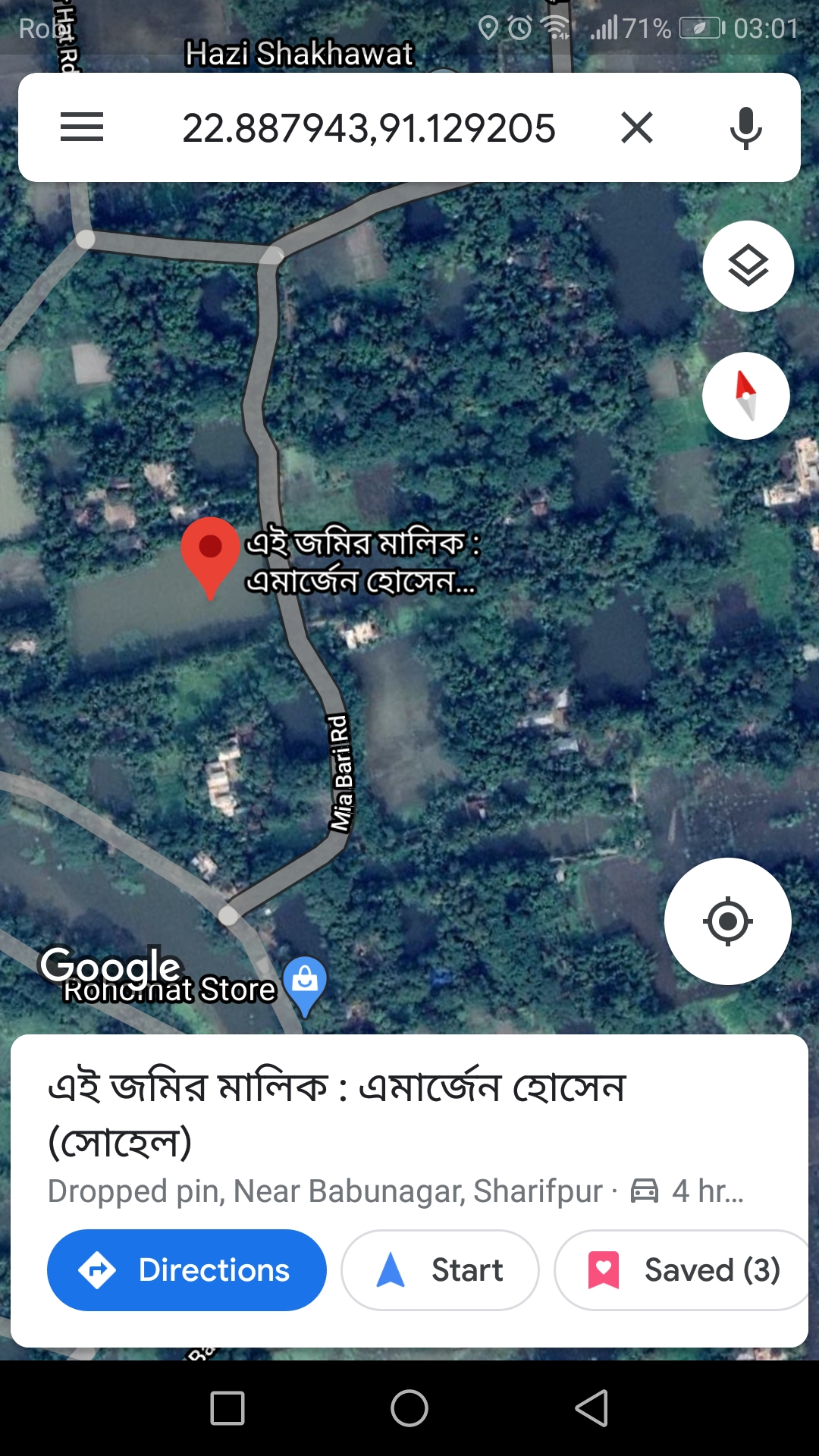
Task: Open the hamburger menu
Action: [x=82, y=127]
